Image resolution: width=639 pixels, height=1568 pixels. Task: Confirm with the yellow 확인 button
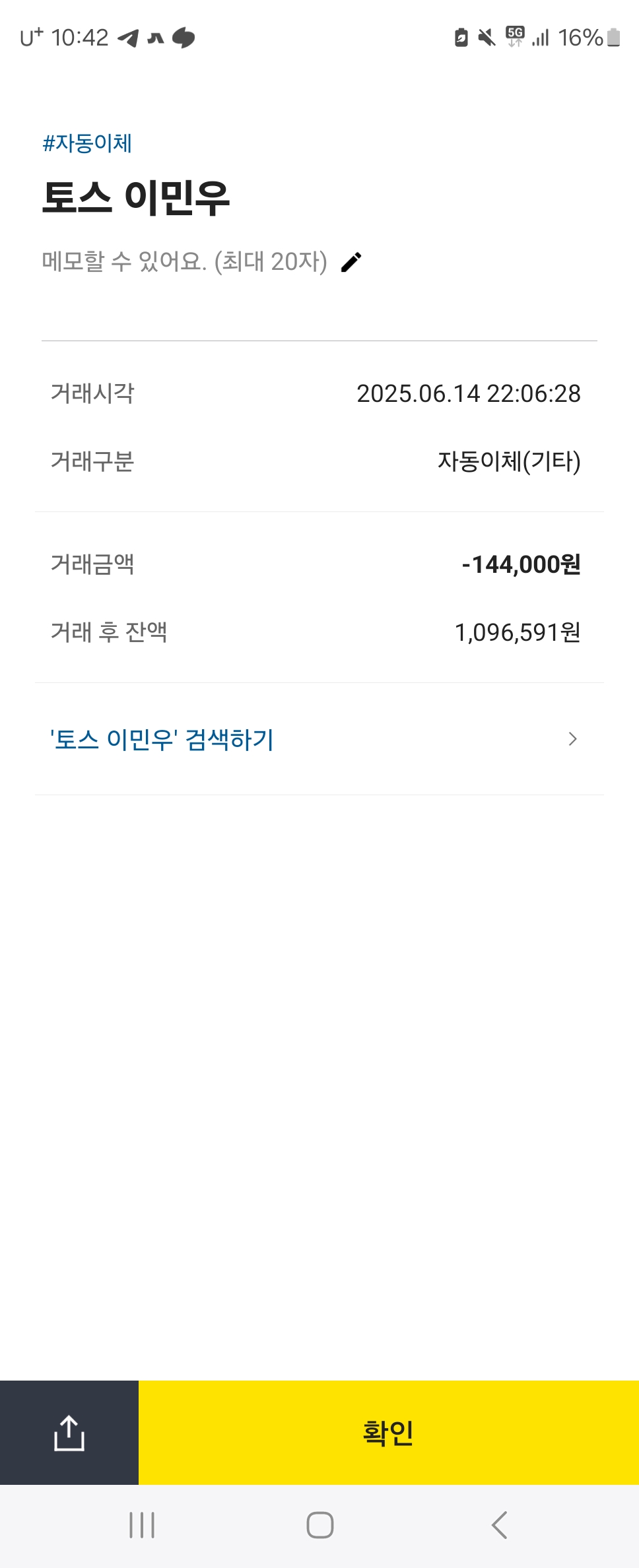(388, 1433)
